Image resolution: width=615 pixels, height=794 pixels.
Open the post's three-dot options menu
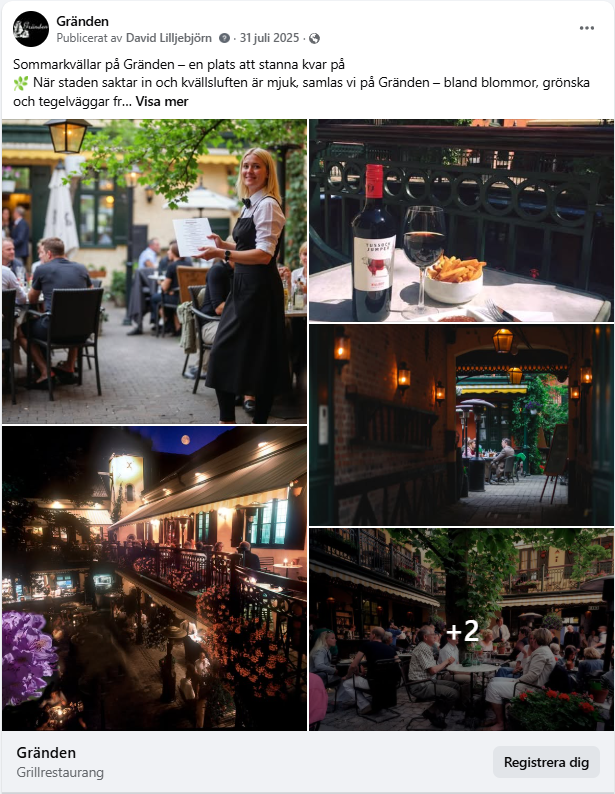click(587, 28)
